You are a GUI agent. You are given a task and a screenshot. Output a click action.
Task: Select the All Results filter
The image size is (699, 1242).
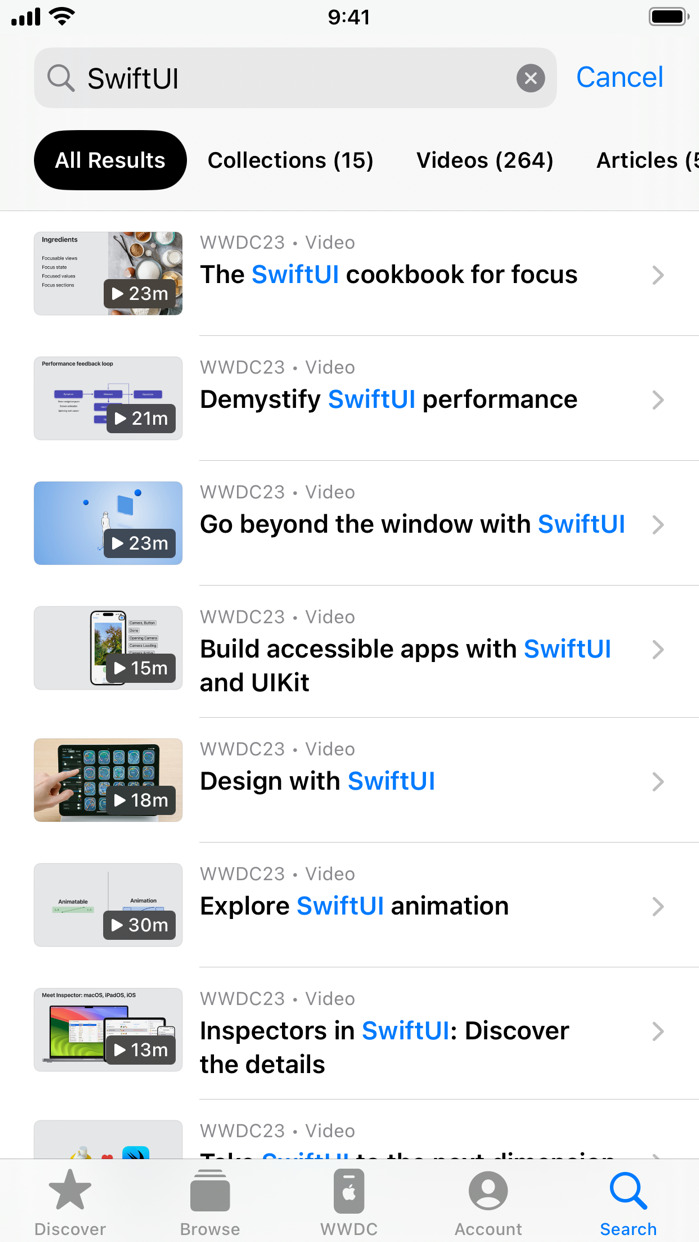pyautogui.click(x=110, y=160)
